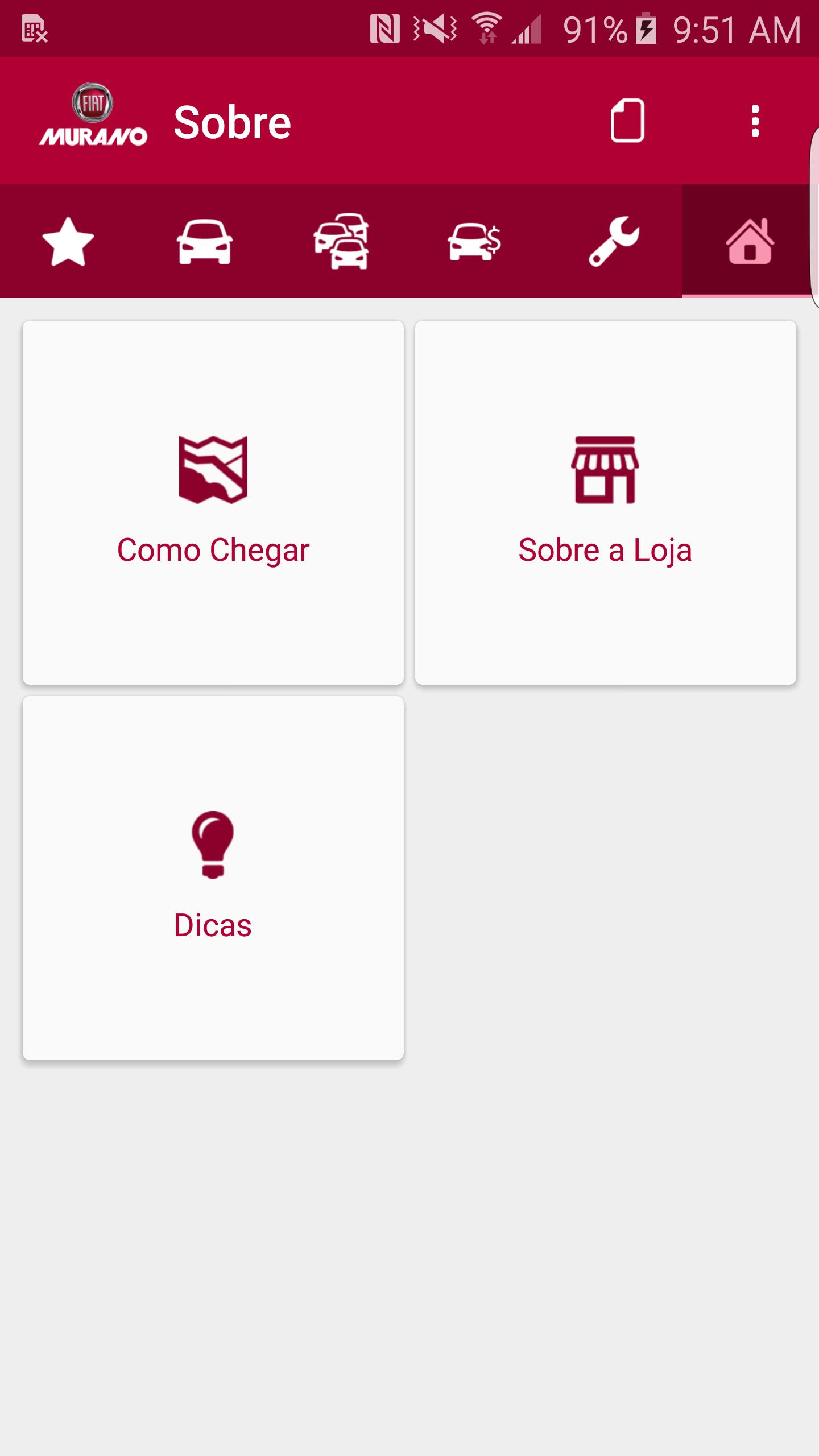This screenshot has width=819, height=1456.
Task: Switch to the star favorites tab
Action: pyautogui.click(x=68, y=242)
